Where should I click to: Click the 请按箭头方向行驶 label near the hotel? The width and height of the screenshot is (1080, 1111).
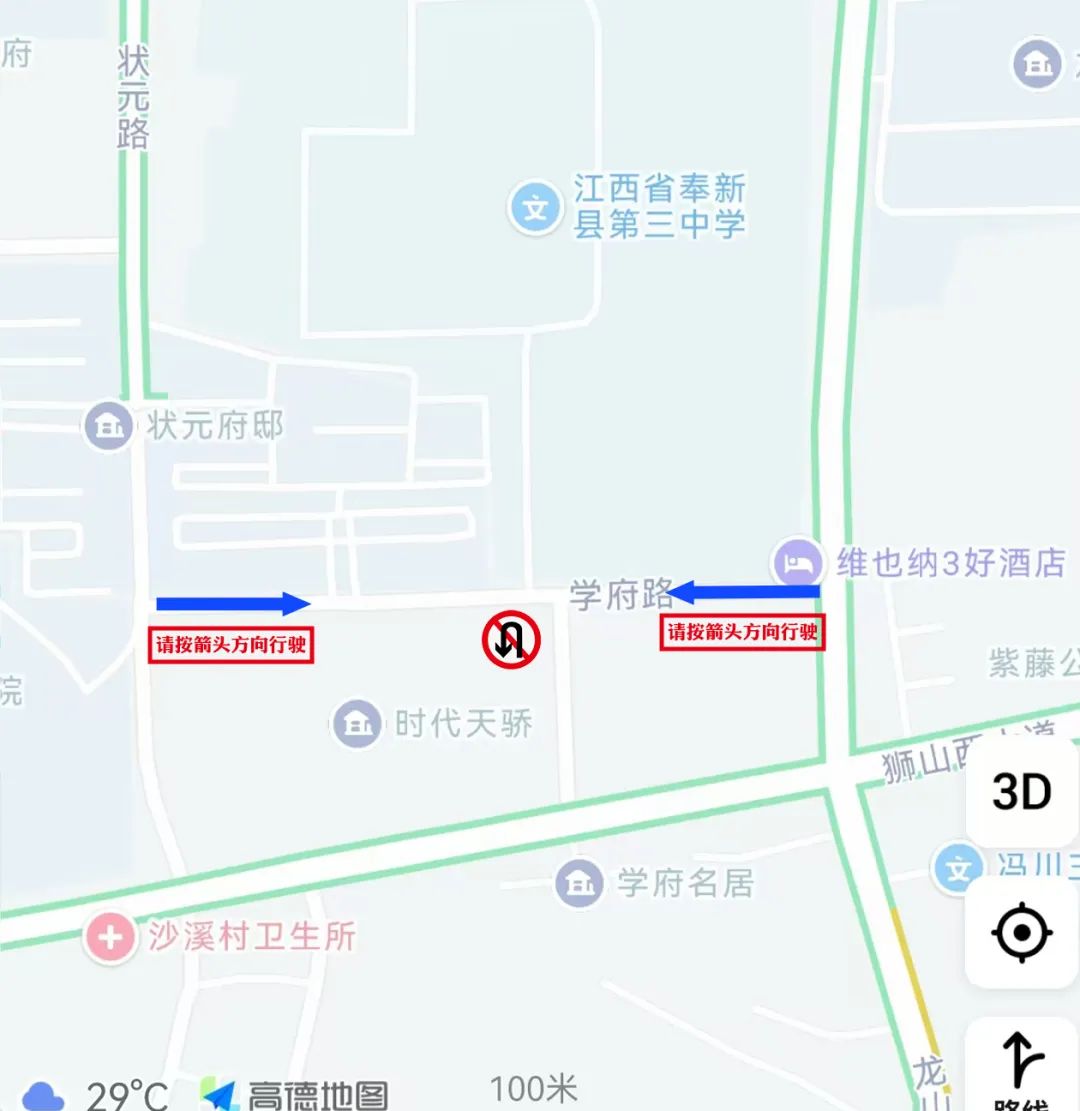(743, 632)
